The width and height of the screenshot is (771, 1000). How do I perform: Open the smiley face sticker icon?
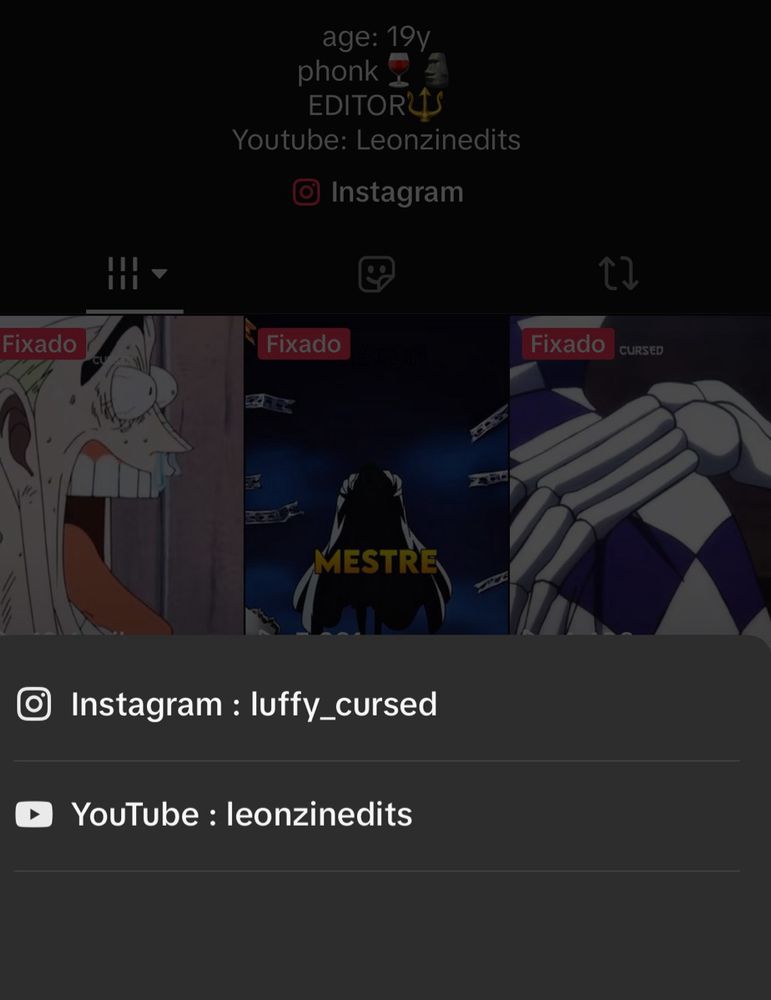[375, 274]
